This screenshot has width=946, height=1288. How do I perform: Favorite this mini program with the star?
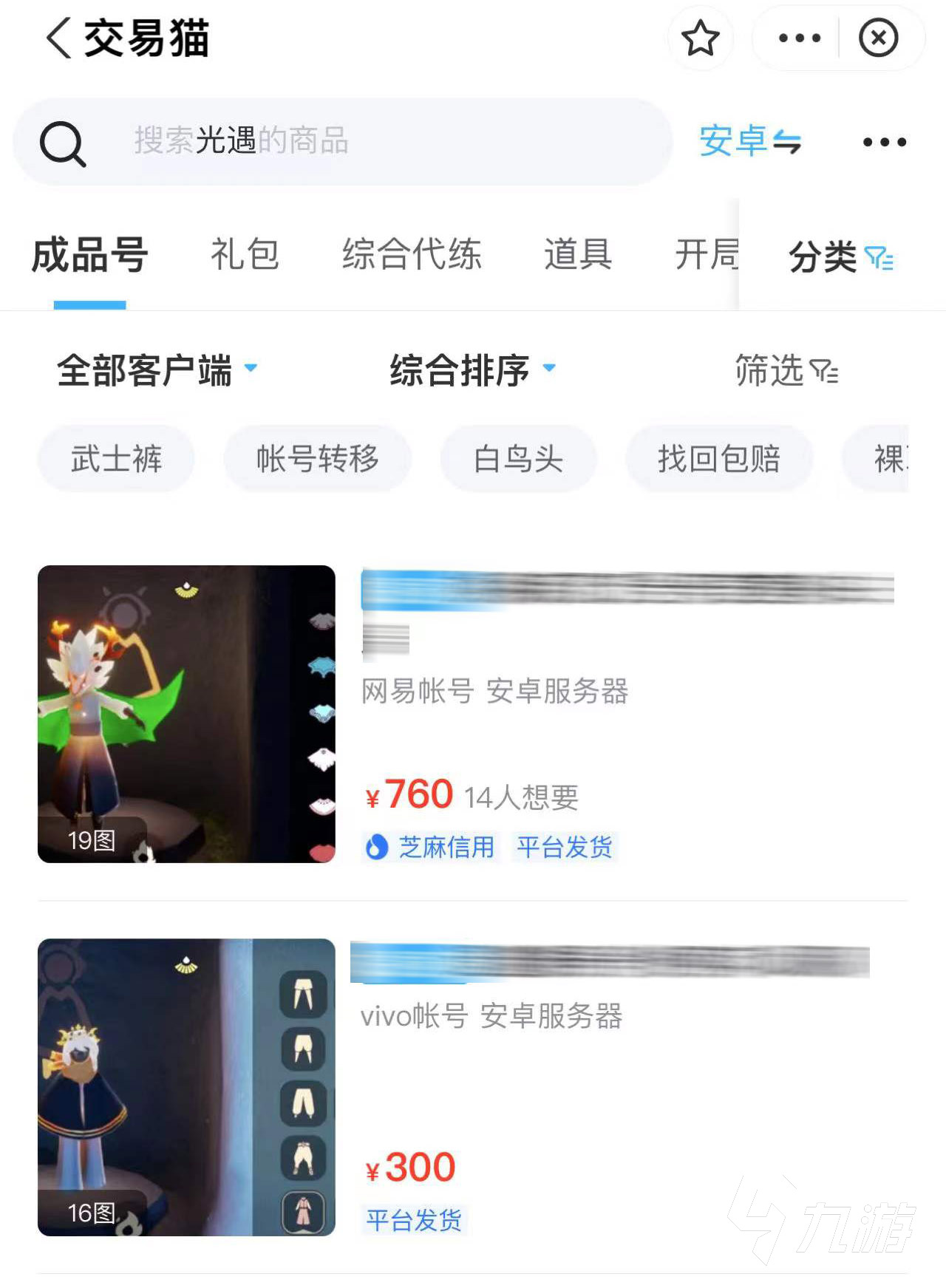pos(699,38)
